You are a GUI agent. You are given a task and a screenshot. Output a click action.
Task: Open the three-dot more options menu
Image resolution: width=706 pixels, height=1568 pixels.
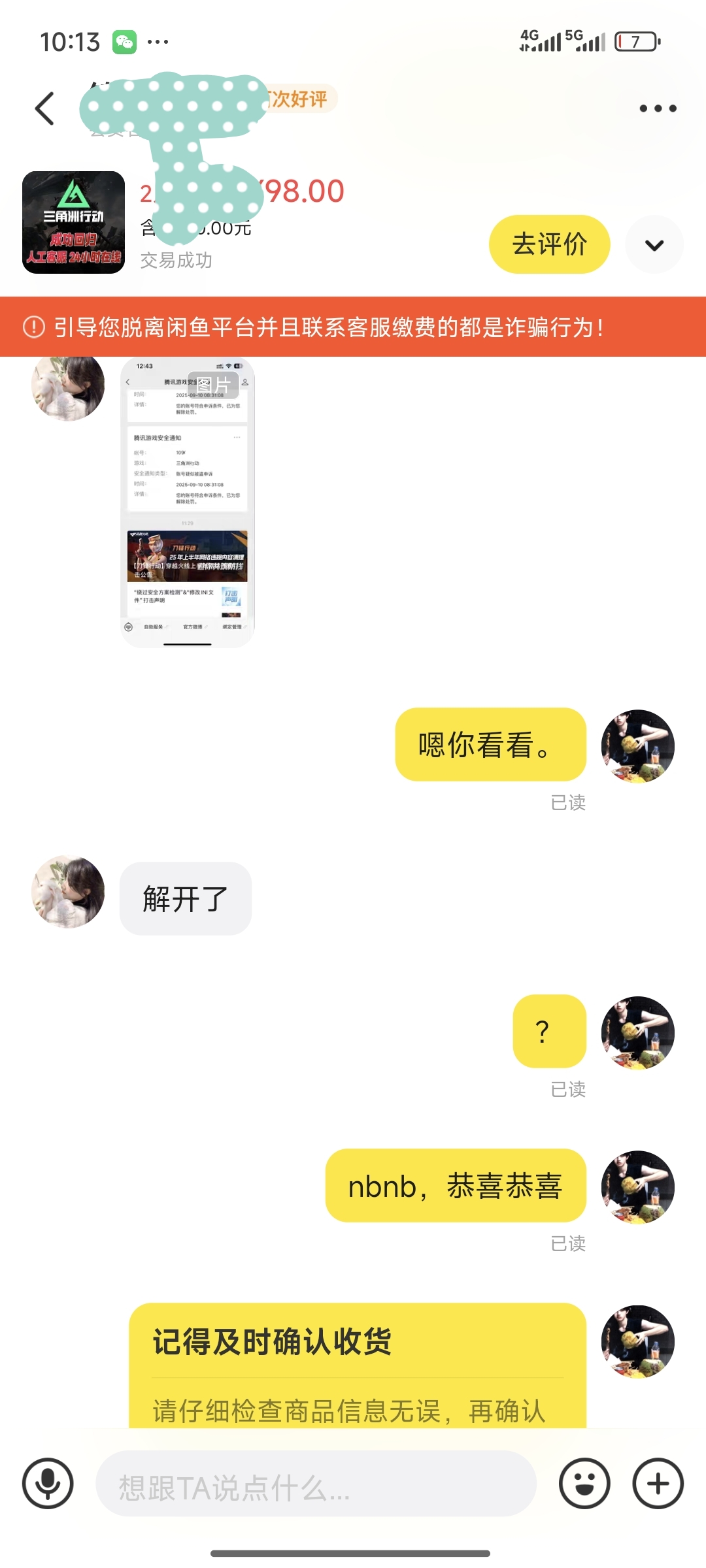(658, 108)
